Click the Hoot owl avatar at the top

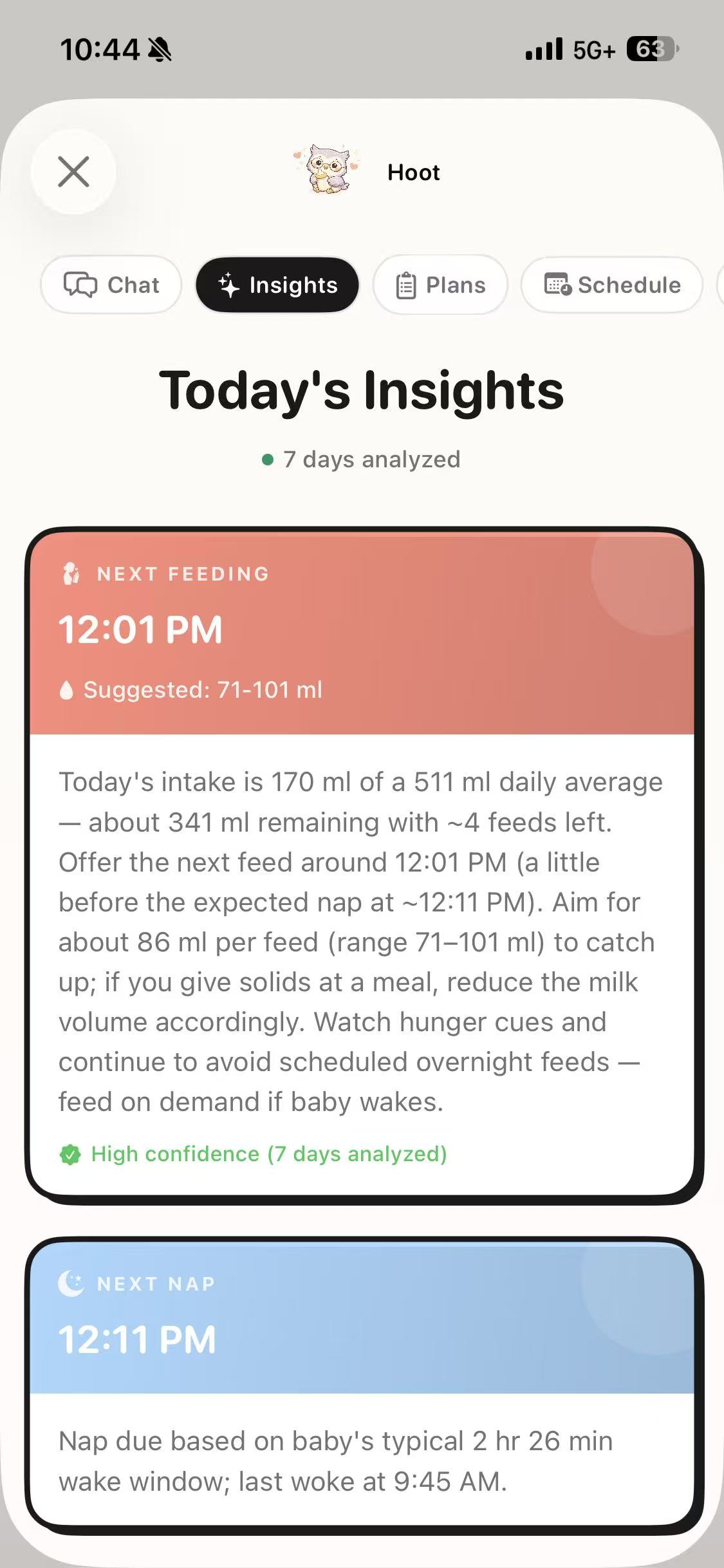pos(326,170)
